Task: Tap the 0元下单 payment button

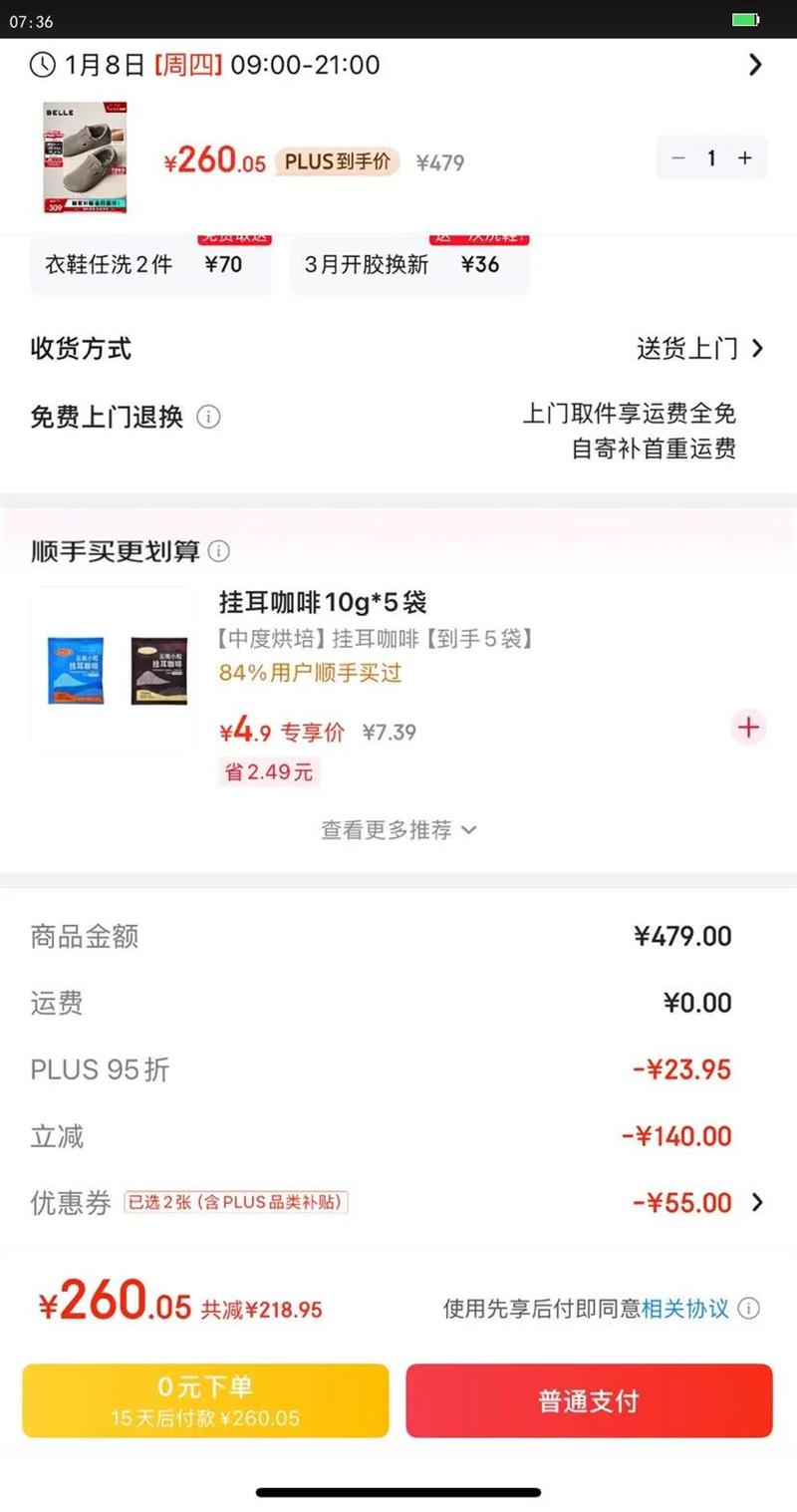Action: click(x=204, y=1400)
